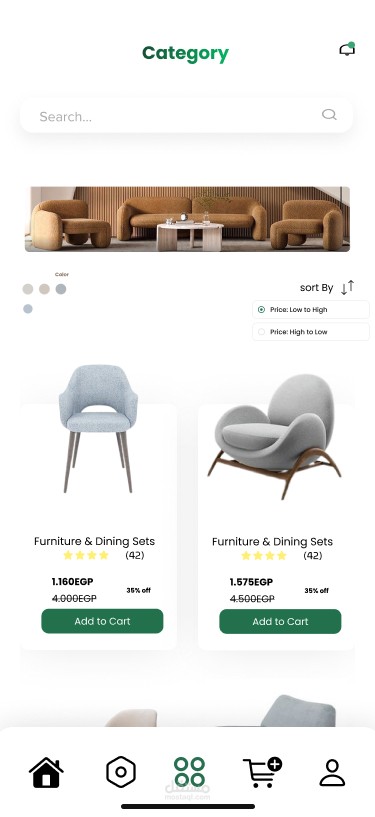Open the notifications bell
The height and width of the screenshot is (817, 375).
coord(347,49)
